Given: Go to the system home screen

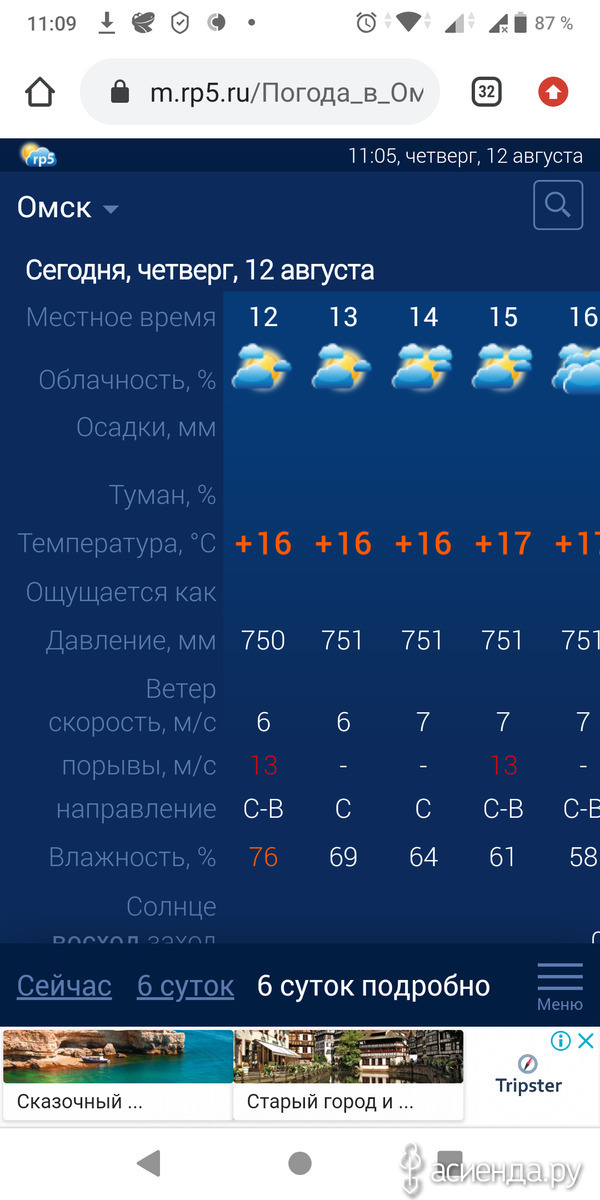Looking at the screenshot, I should coord(300,1162).
